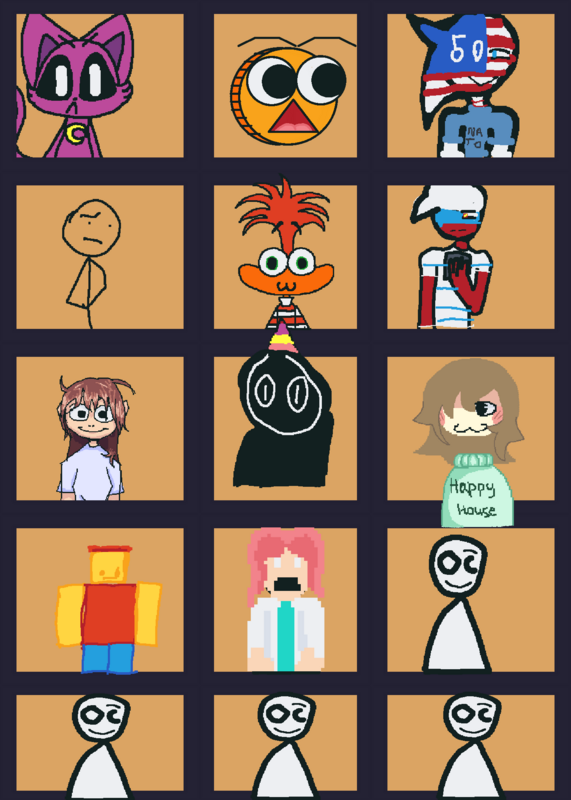Select the Happy House sweater girl tile
571x800 pixels.
[470, 429]
